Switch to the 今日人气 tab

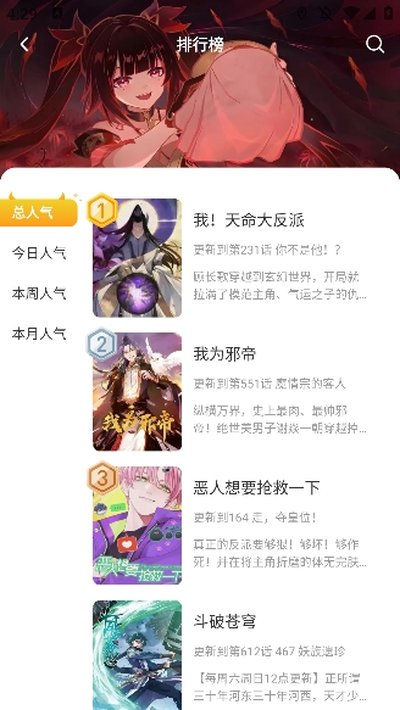[39, 253]
